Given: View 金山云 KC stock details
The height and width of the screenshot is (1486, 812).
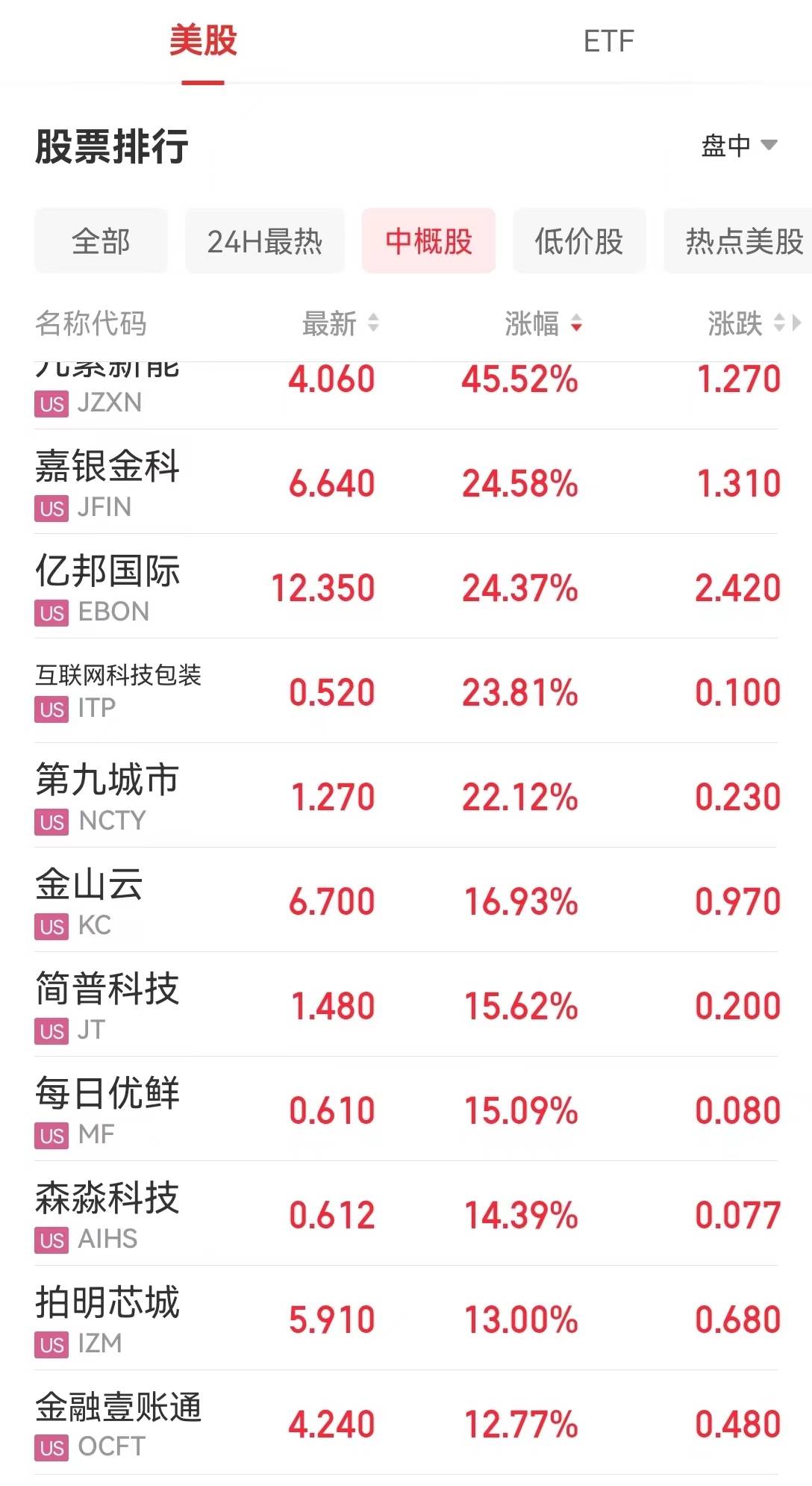Looking at the screenshot, I should 90,900.
